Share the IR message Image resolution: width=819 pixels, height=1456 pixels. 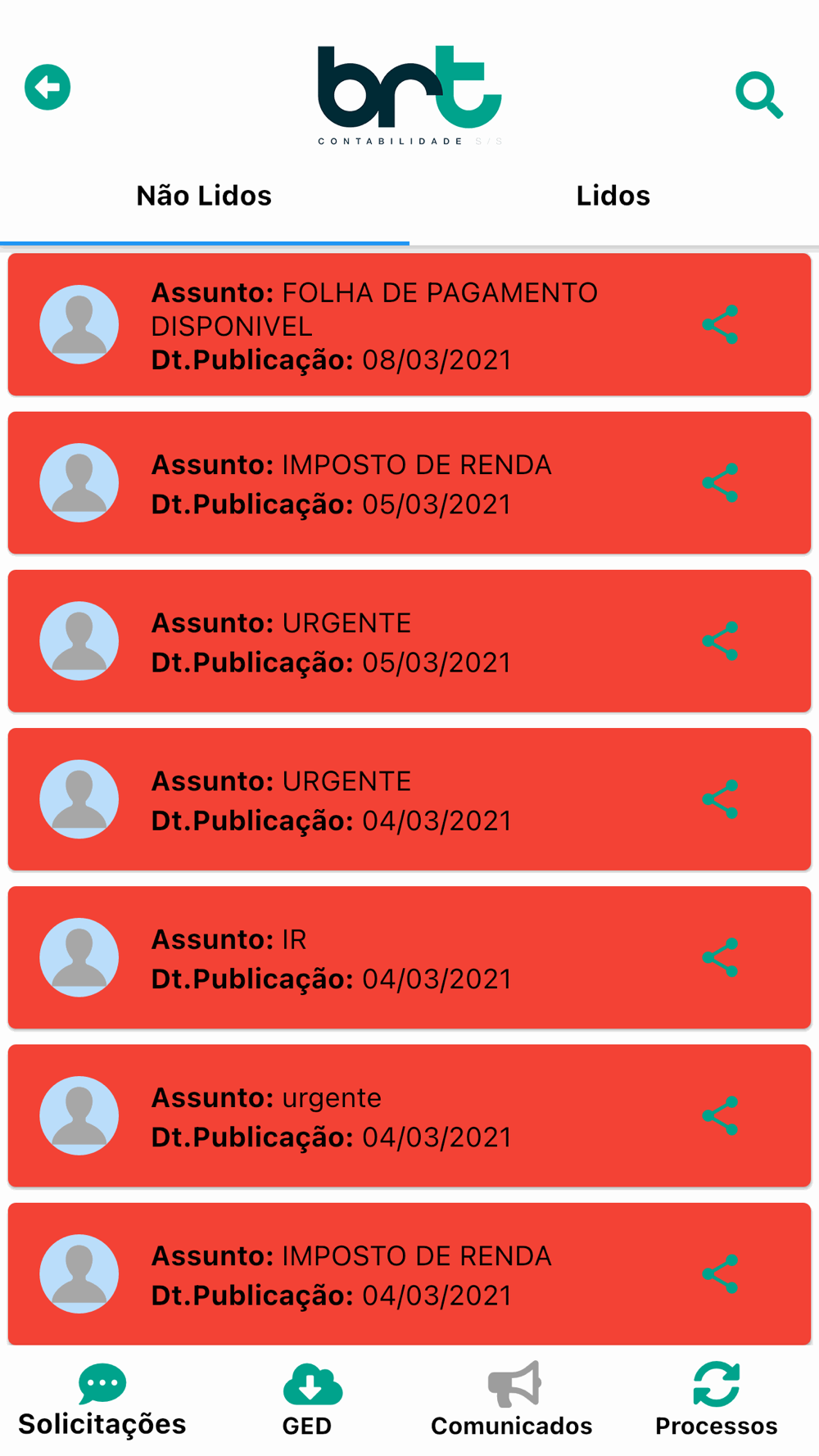(x=721, y=957)
